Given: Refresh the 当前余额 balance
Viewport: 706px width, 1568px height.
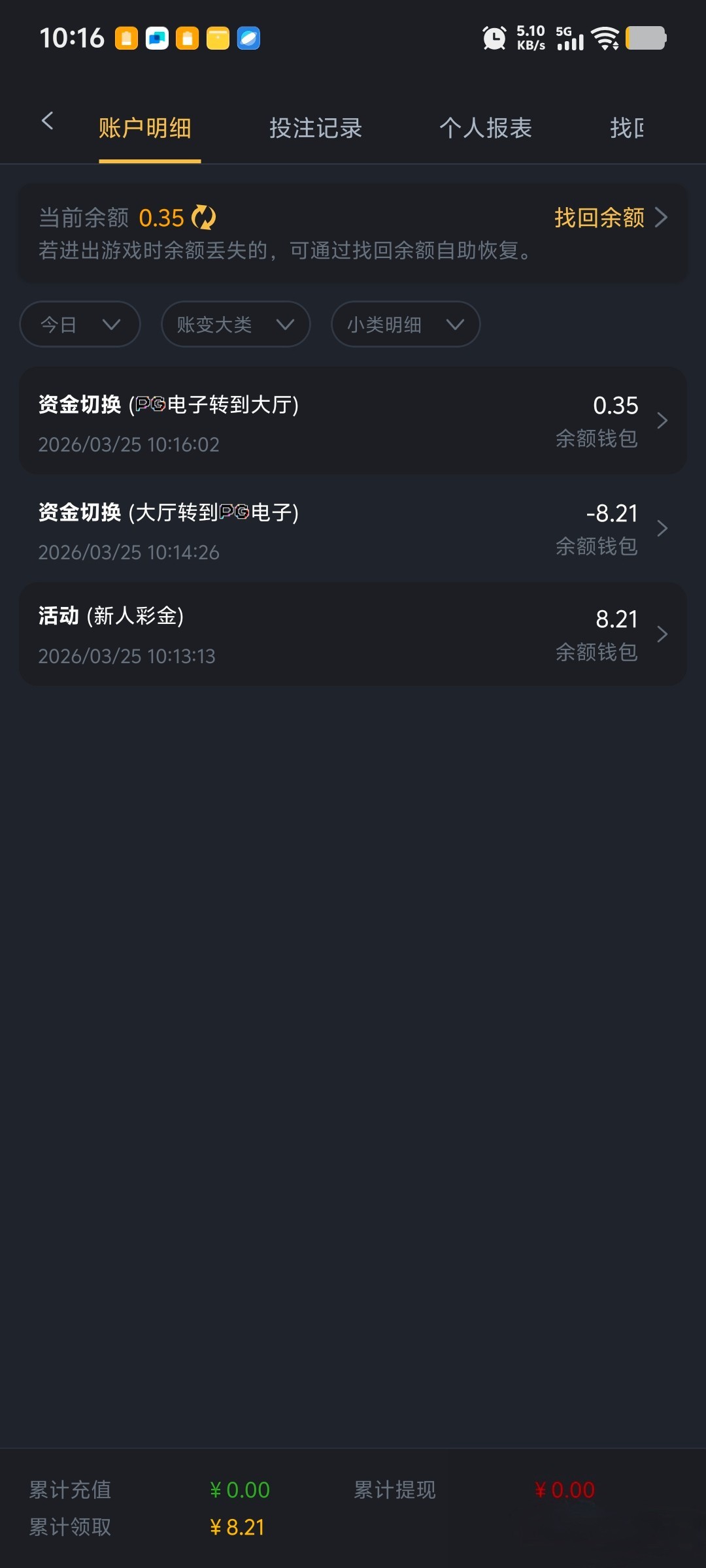Looking at the screenshot, I should point(204,218).
